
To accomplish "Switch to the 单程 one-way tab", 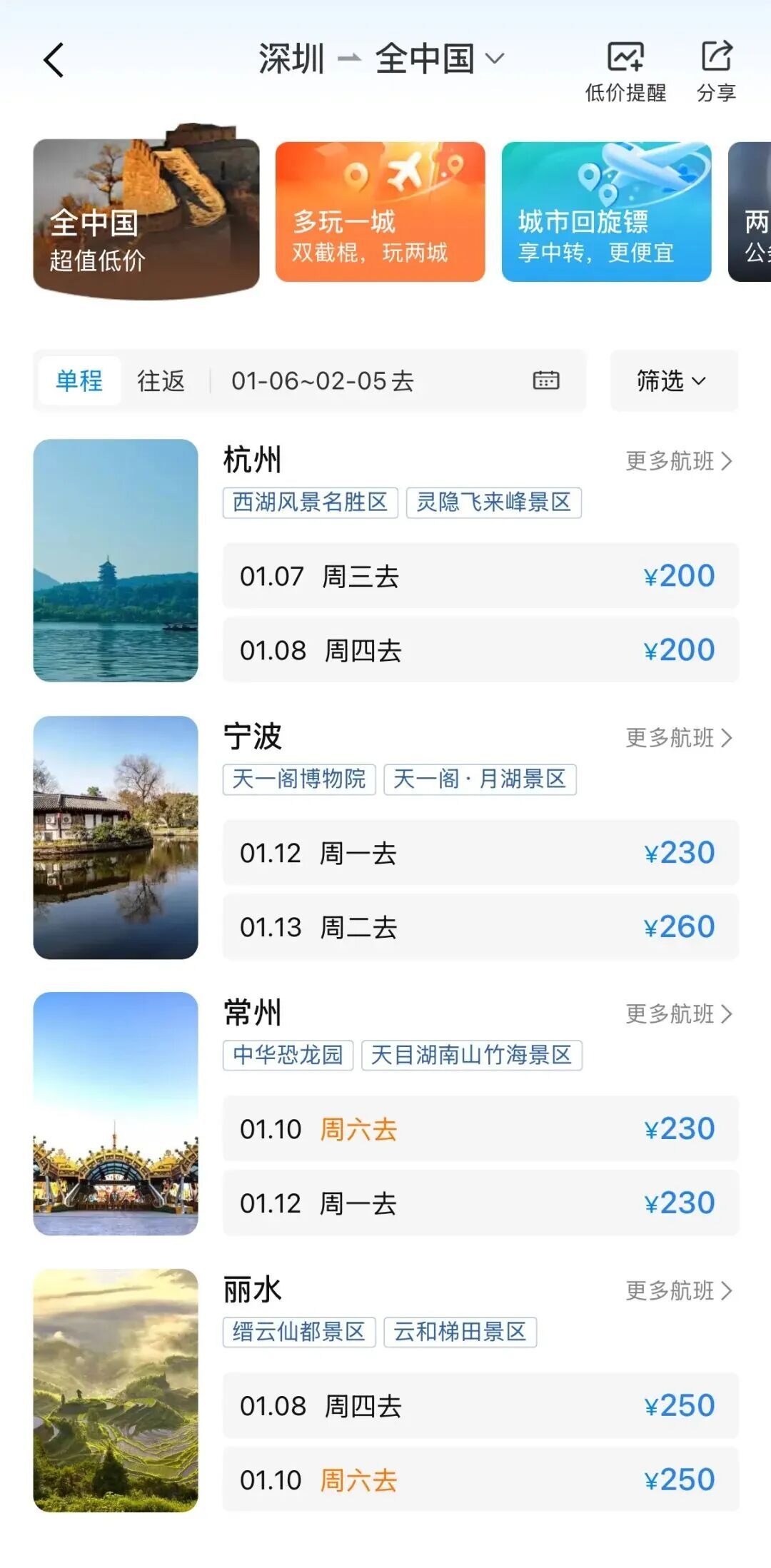I will (x=79, y=380).
